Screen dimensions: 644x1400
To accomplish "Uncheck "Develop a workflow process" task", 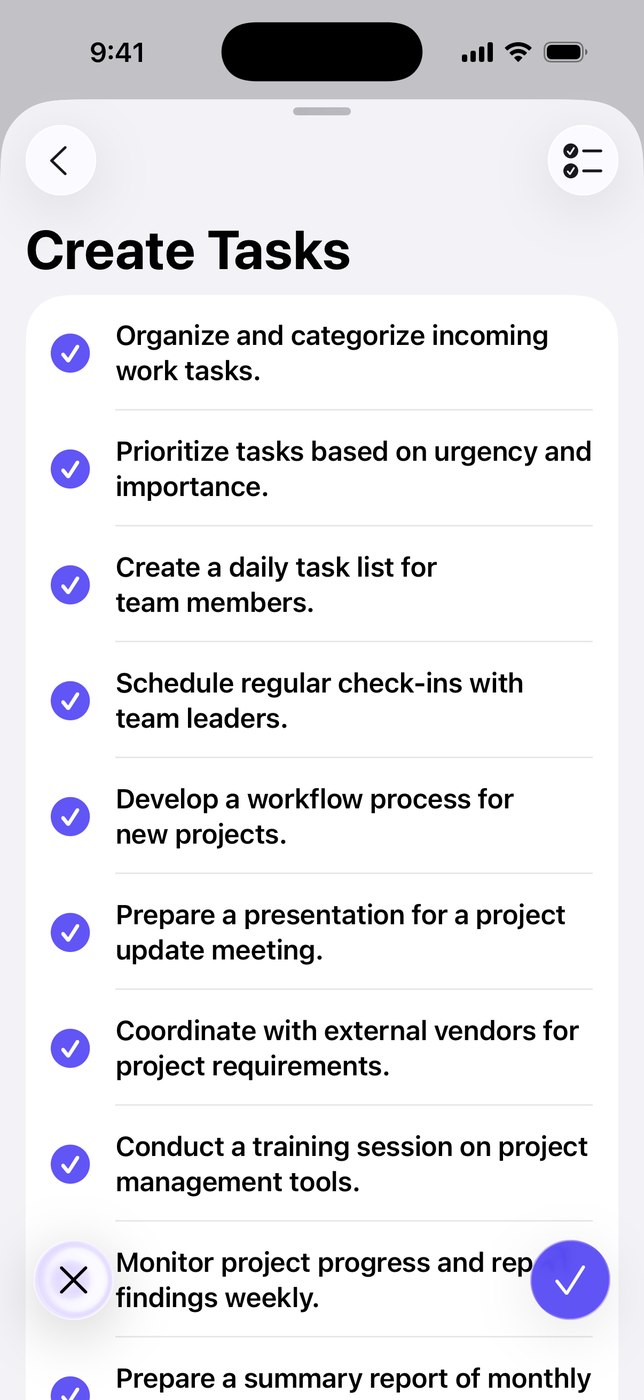I will coord(70,817).
